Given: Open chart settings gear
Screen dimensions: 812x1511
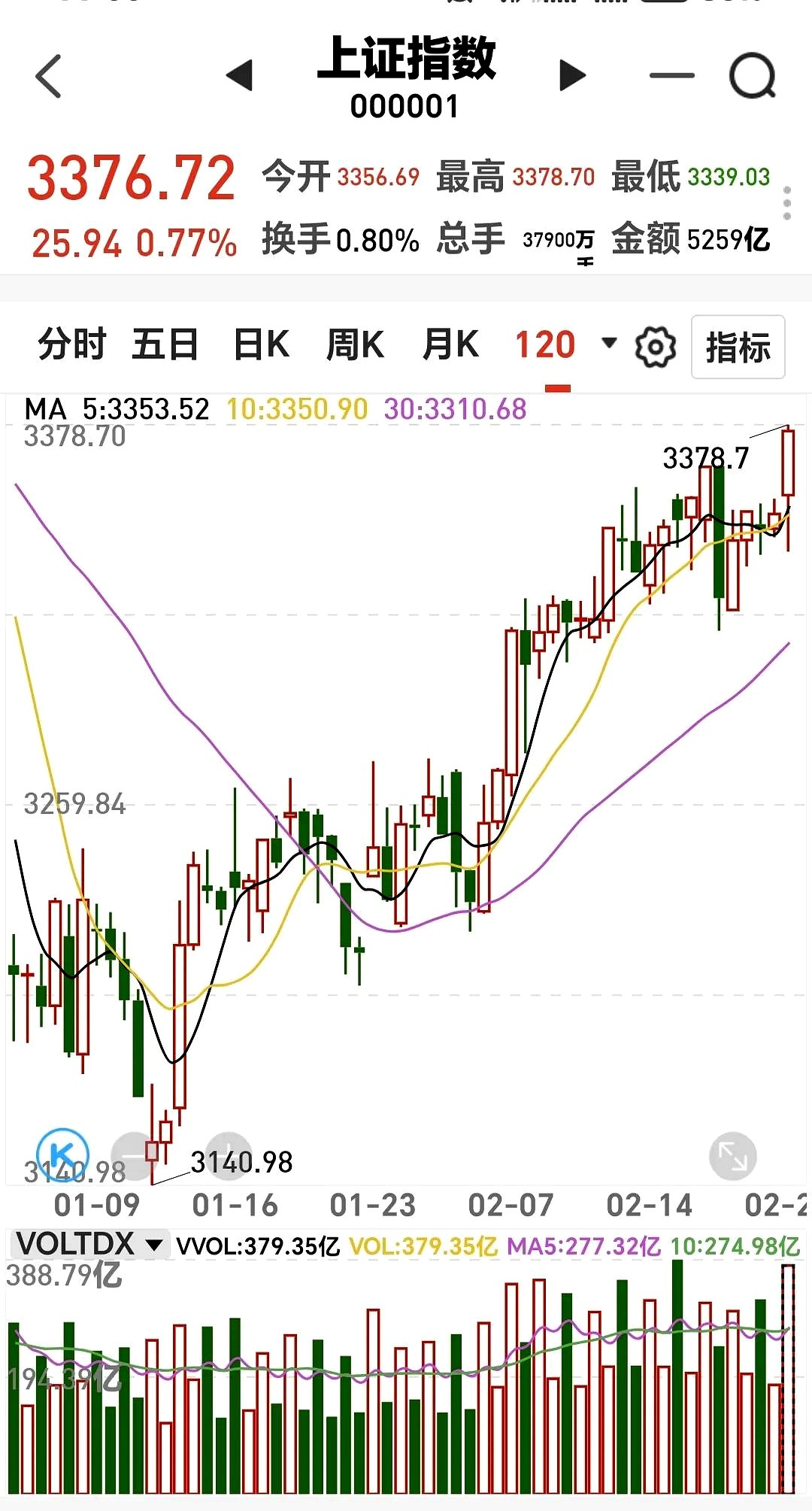Looking at the screenshot, I should click(653, 347).
